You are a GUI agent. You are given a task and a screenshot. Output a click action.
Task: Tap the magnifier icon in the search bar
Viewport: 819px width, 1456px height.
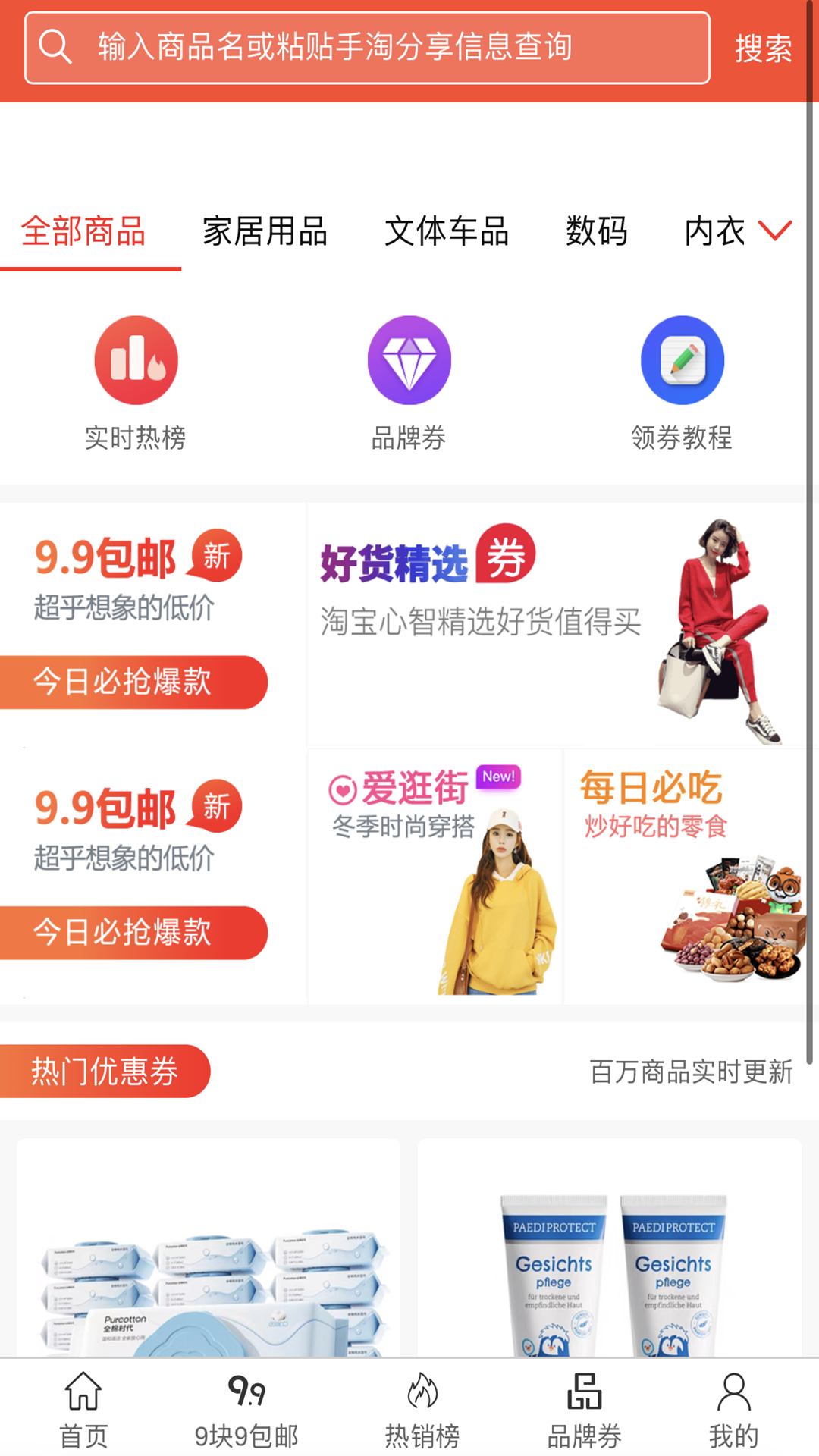55,46
